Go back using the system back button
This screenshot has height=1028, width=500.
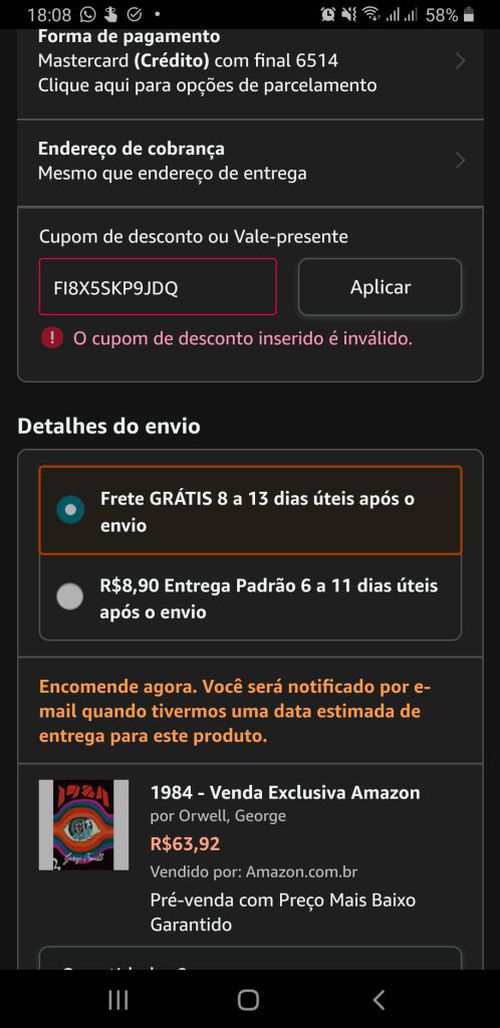click(378, 999)
